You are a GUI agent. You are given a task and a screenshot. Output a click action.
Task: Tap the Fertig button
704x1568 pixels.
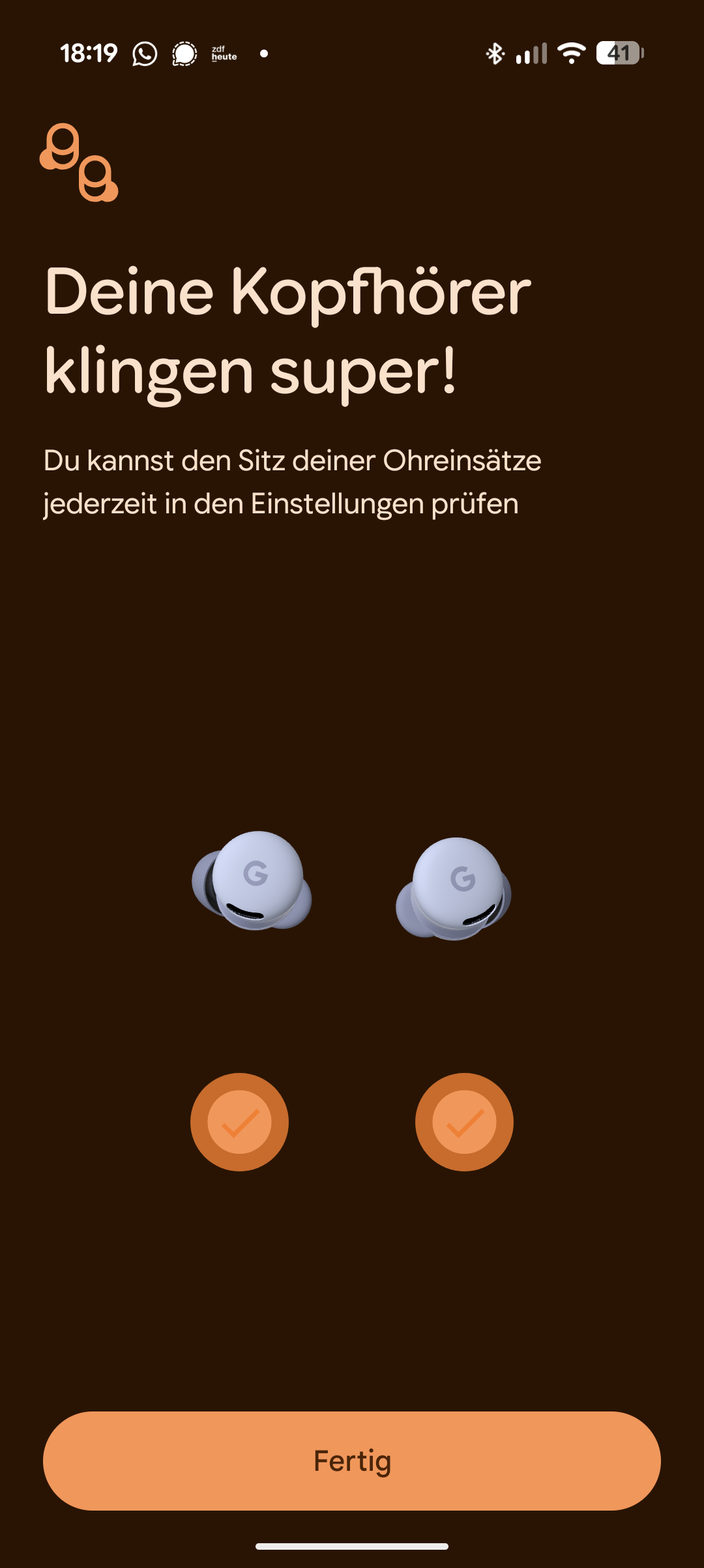click(x=352, y=1460)
